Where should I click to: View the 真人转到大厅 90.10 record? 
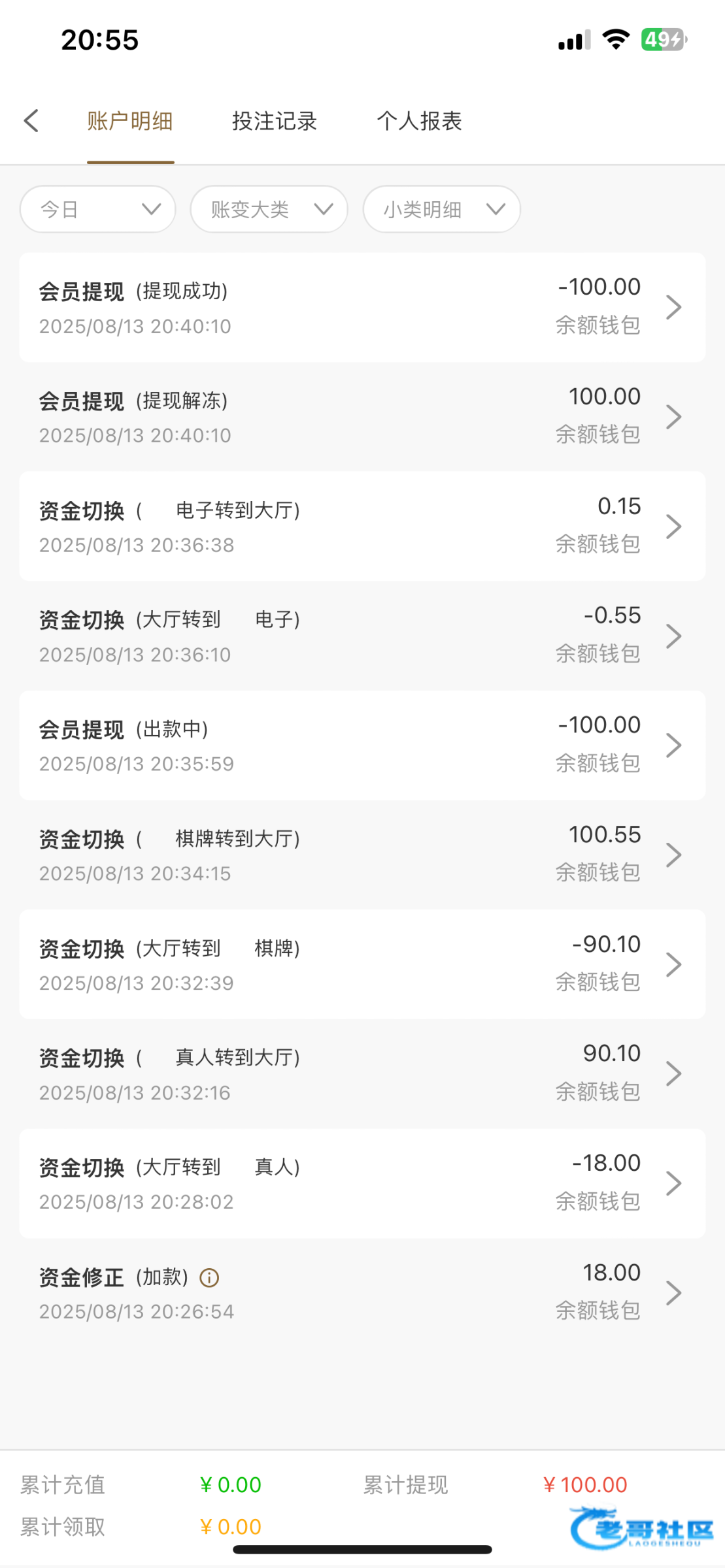coord(362,1073)
